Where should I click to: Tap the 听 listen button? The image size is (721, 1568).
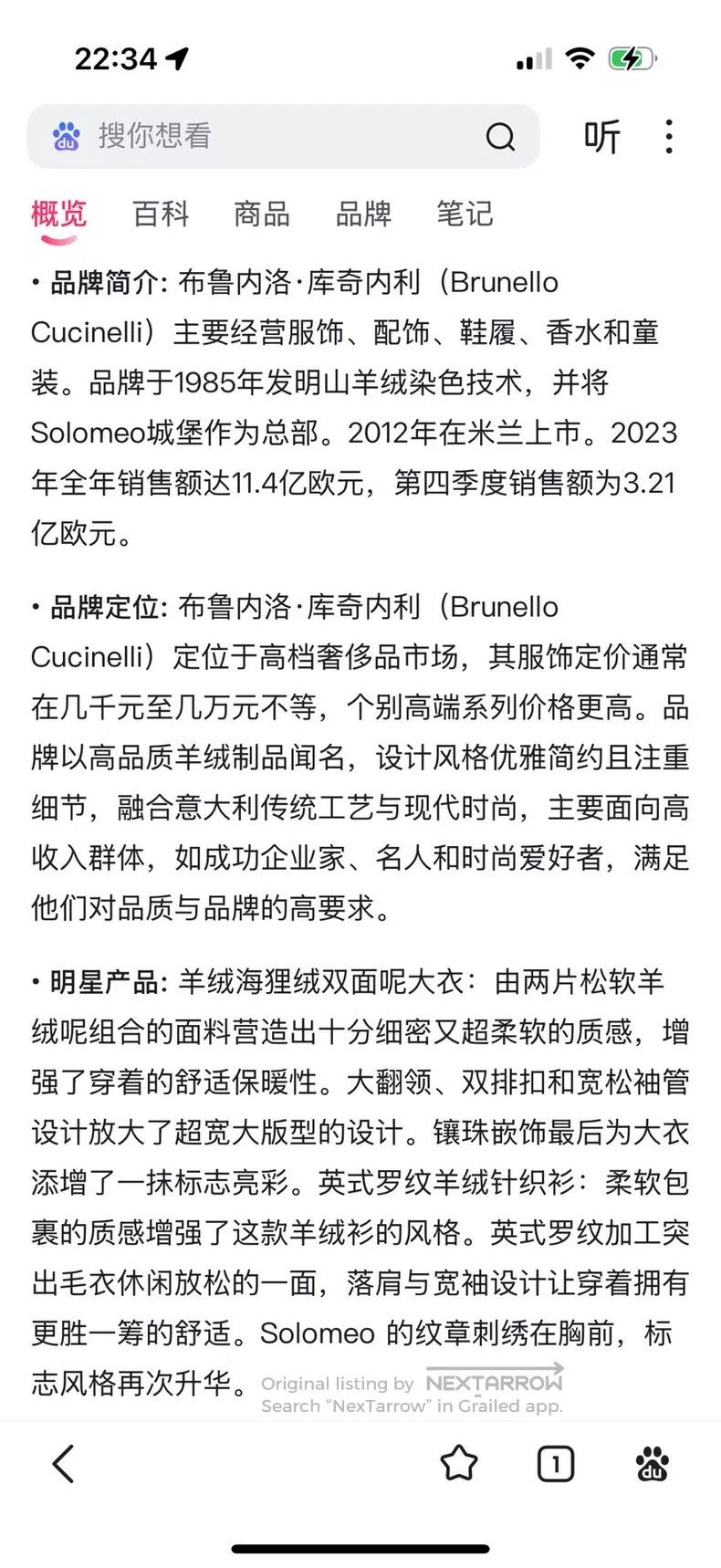602,137
